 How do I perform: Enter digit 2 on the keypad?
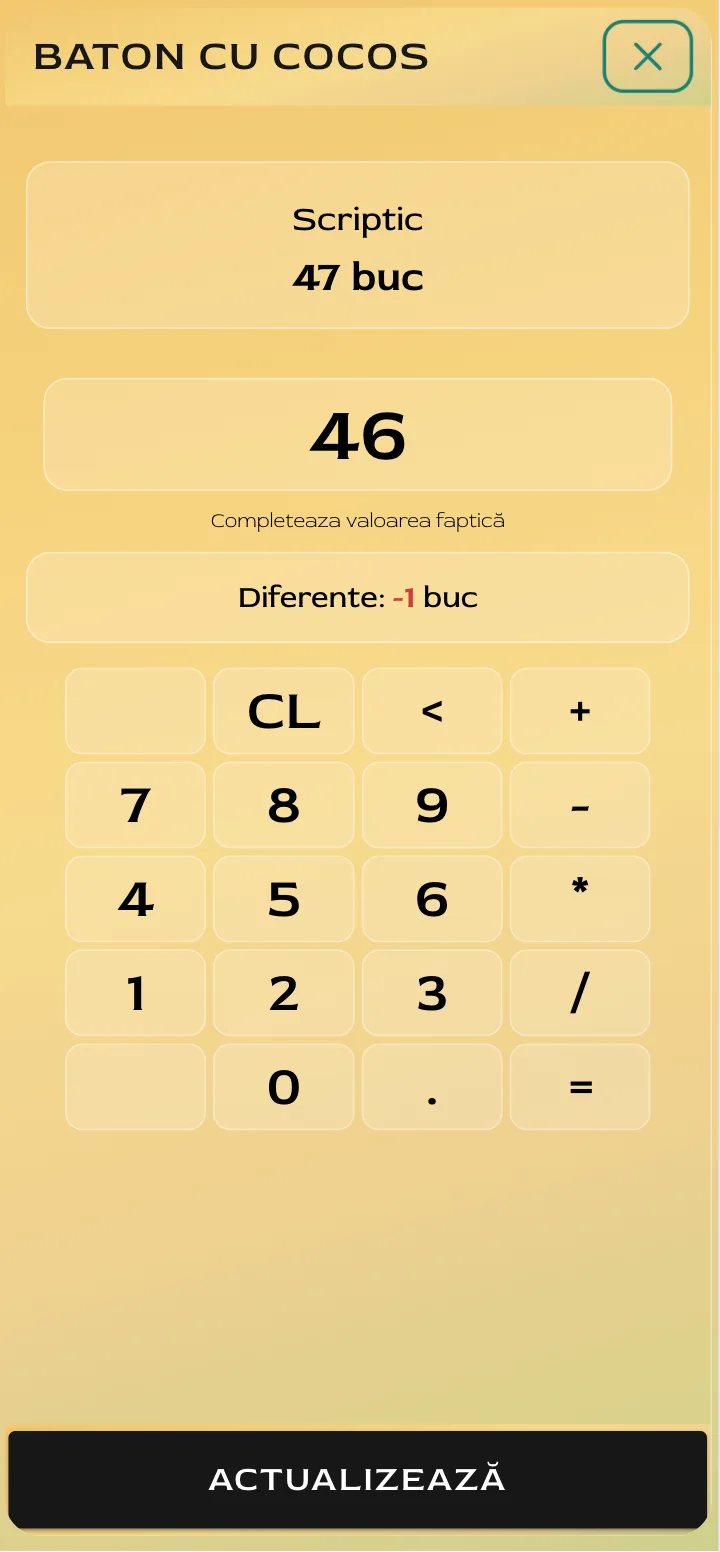pyautogui.click(x=284, y=993)
